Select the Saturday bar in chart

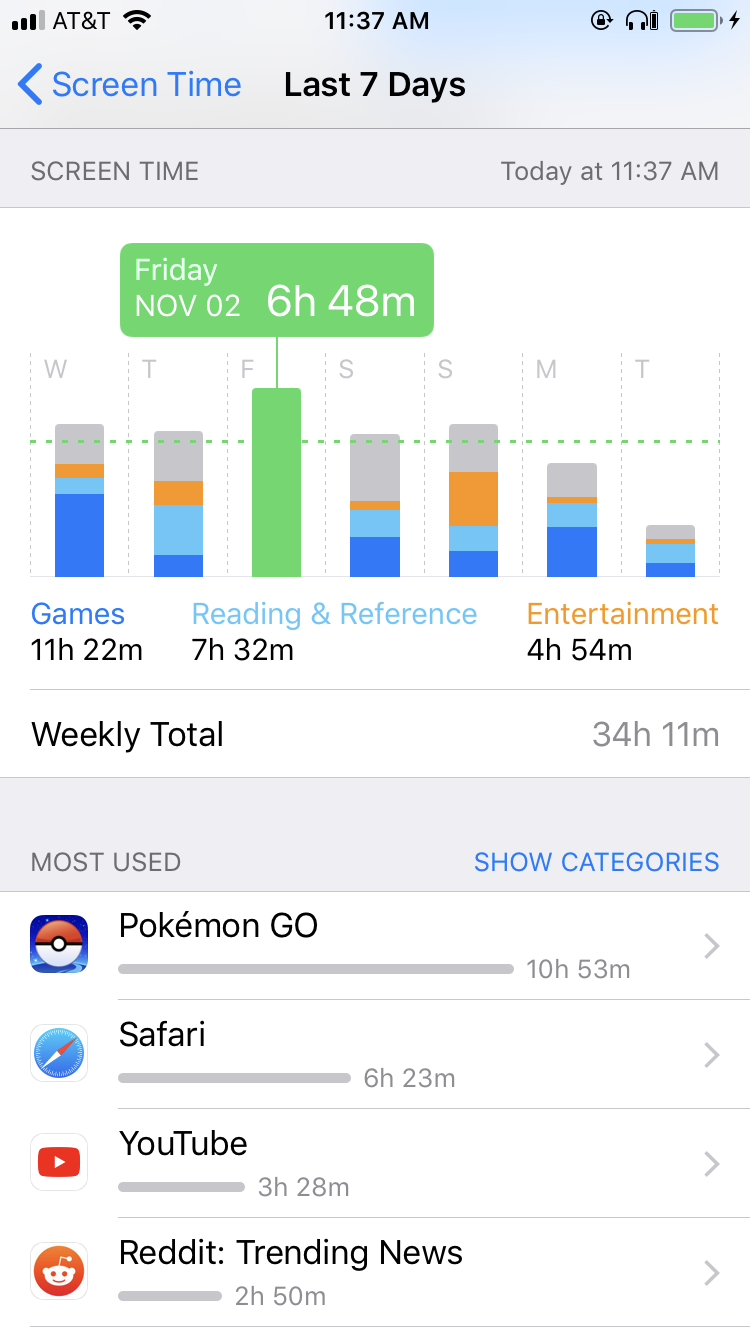[x=375, y=505]
